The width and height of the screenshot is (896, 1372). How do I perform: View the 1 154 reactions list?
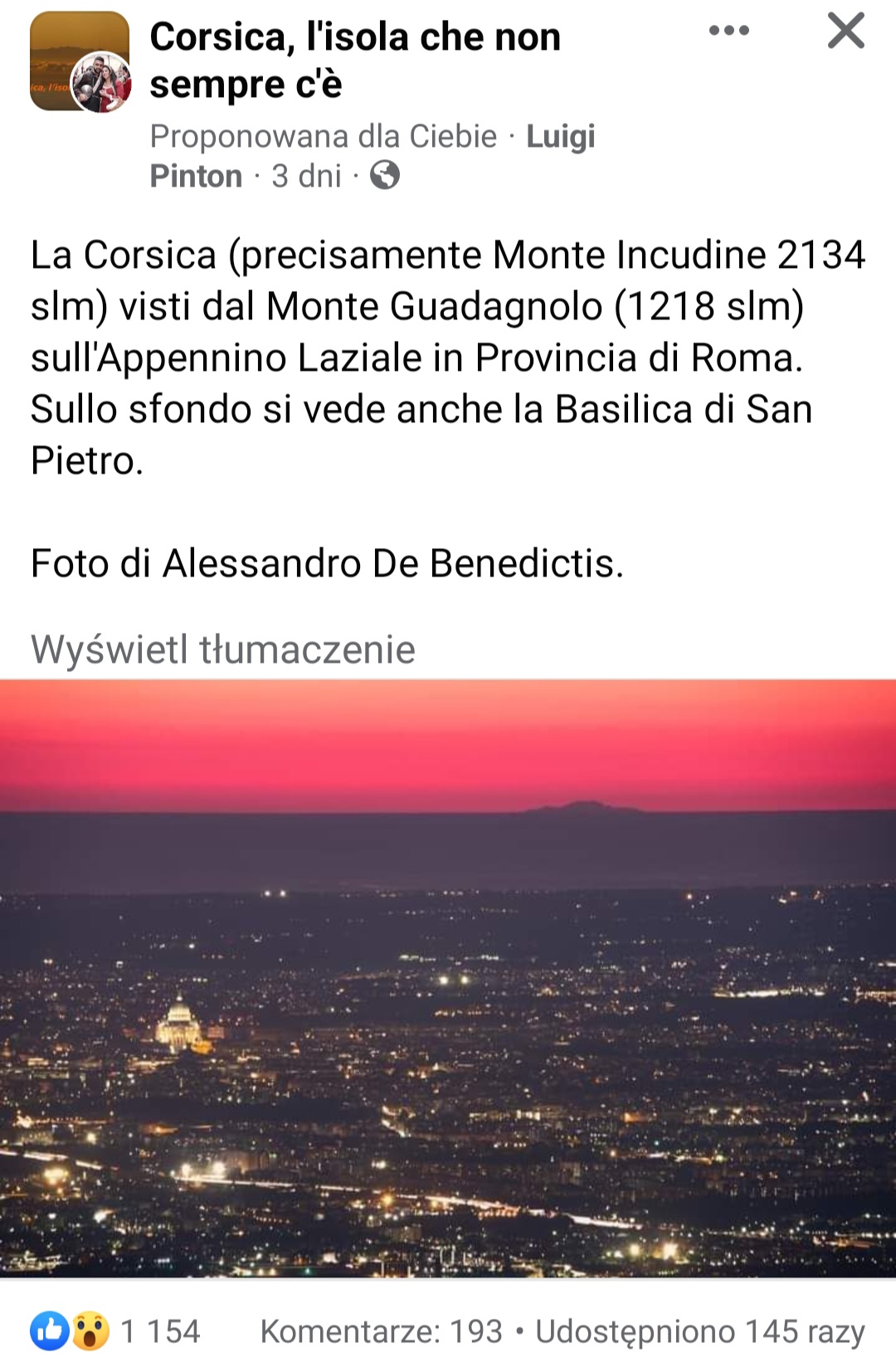116,1331
